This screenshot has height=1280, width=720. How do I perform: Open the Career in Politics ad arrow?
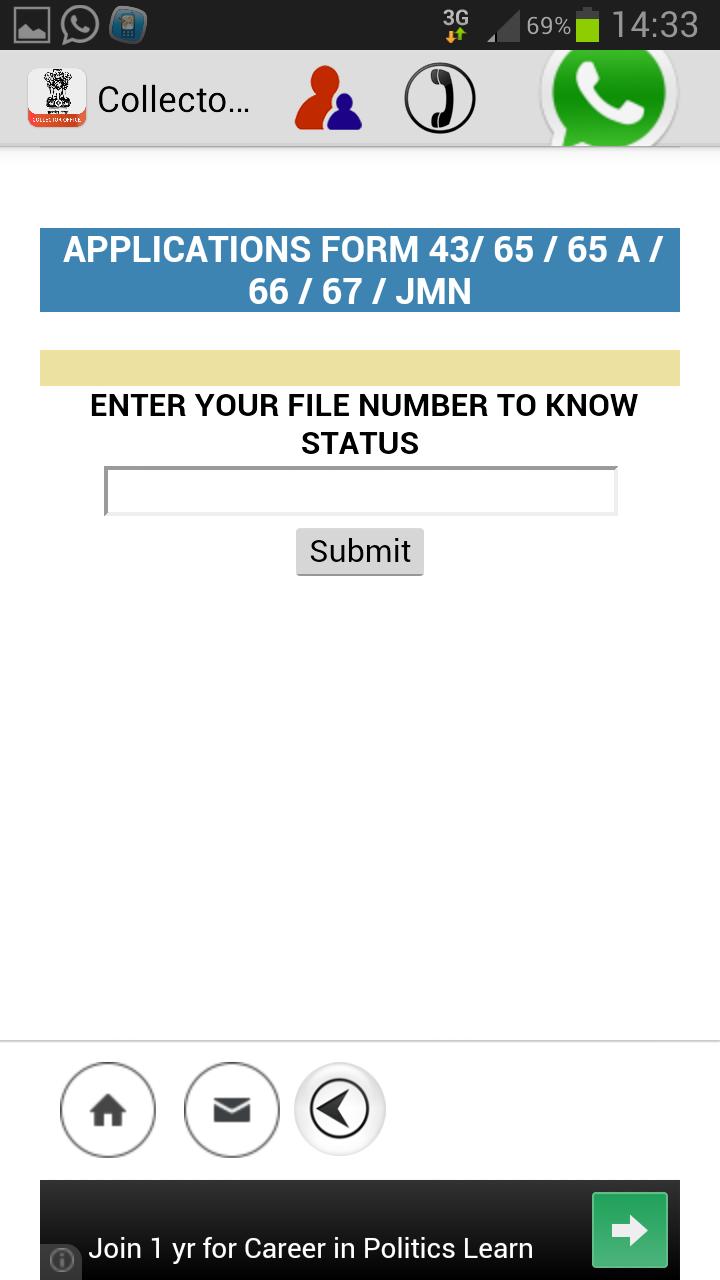pyautogui.click(x=629, y=1230)
